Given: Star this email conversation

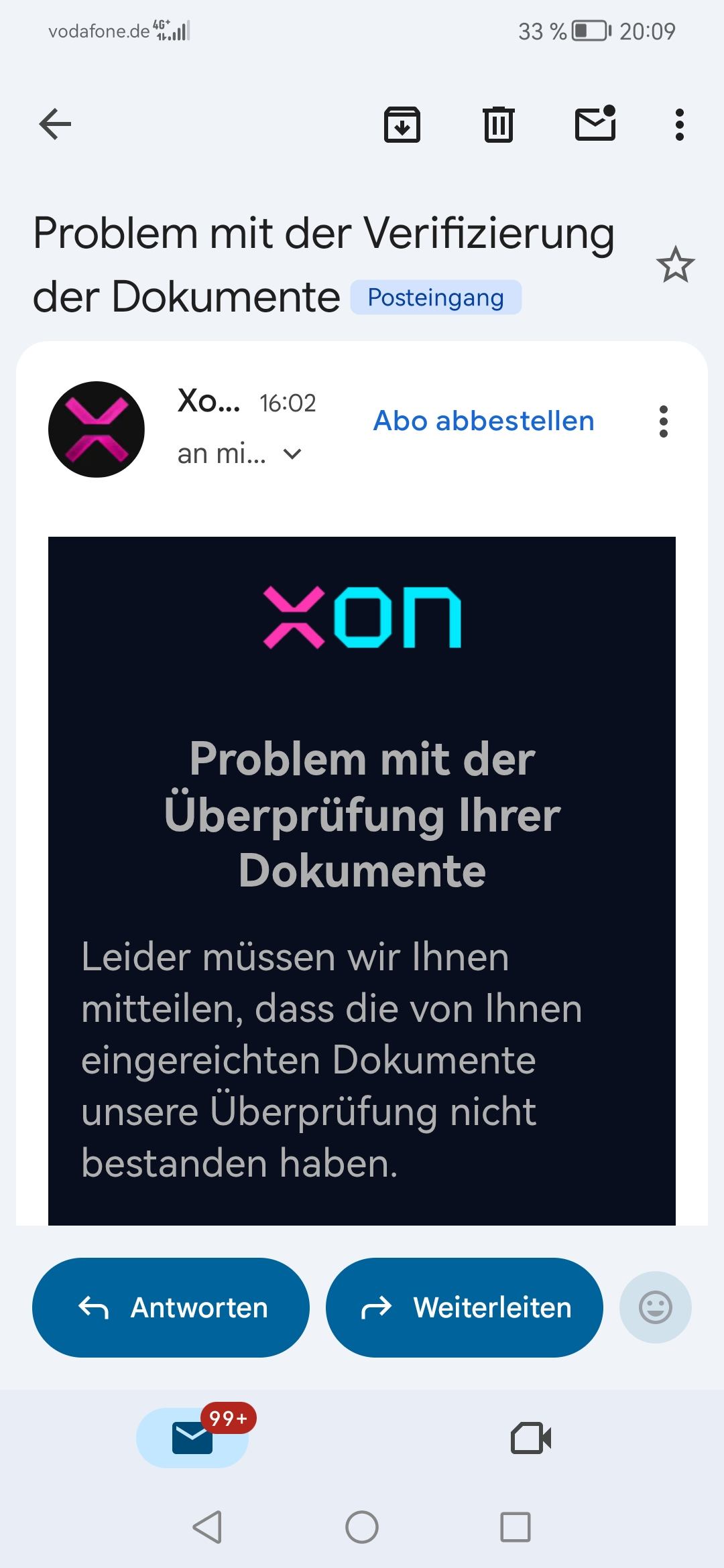Looking at the screenshot, I should (675, 265).
